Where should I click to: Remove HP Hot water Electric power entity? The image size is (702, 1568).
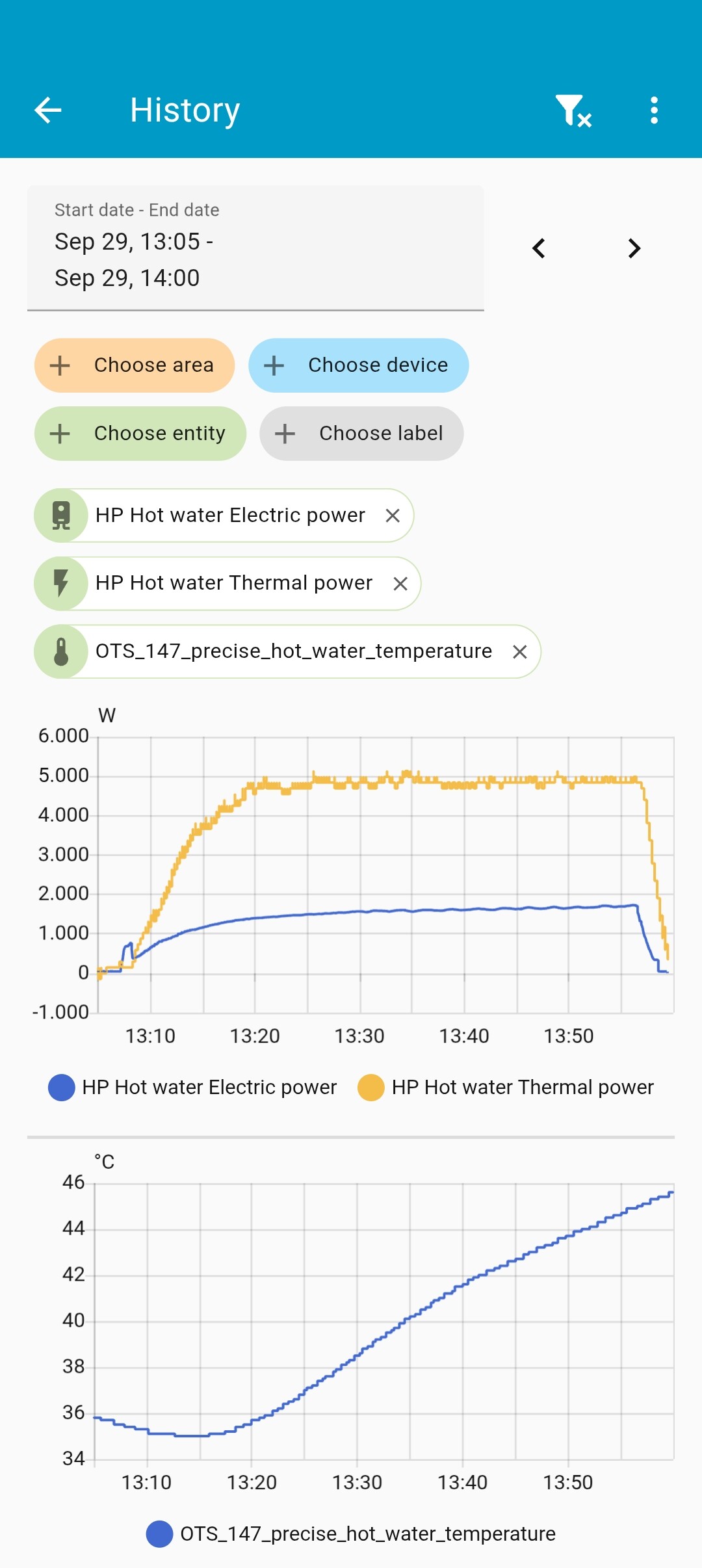click(393, 516)
